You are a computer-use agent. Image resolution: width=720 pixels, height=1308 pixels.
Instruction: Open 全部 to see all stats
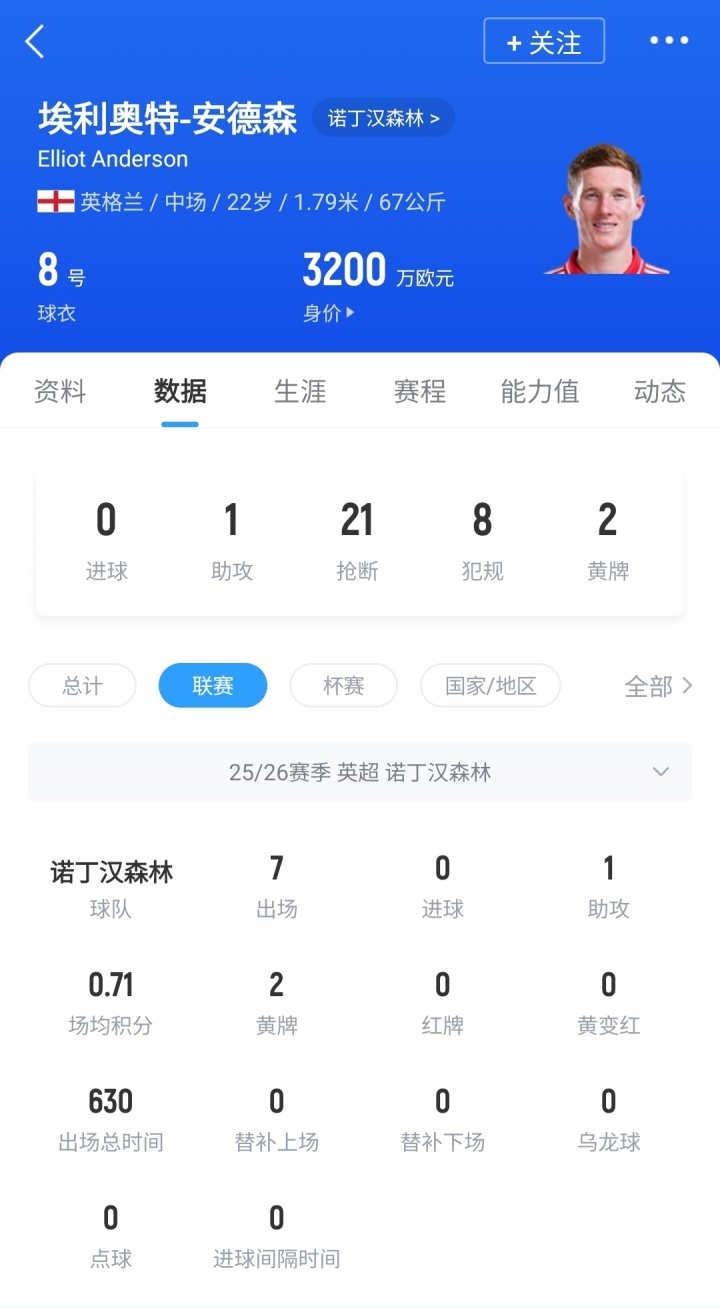(658, 686)
